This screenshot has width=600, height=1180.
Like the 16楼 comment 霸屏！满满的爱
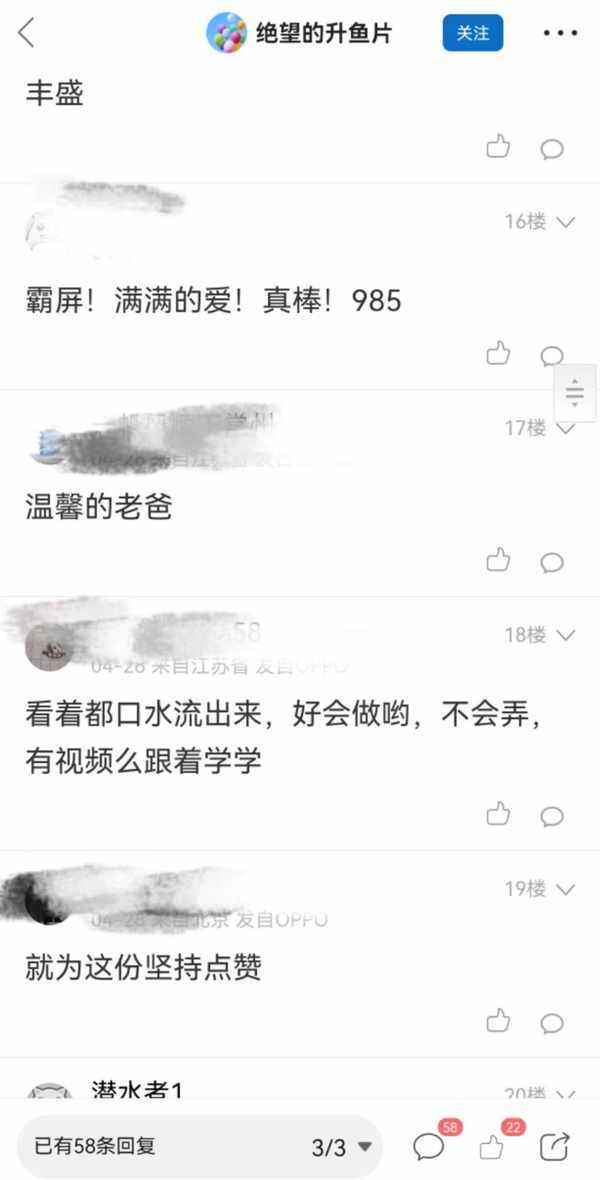(x=498, y=353)
